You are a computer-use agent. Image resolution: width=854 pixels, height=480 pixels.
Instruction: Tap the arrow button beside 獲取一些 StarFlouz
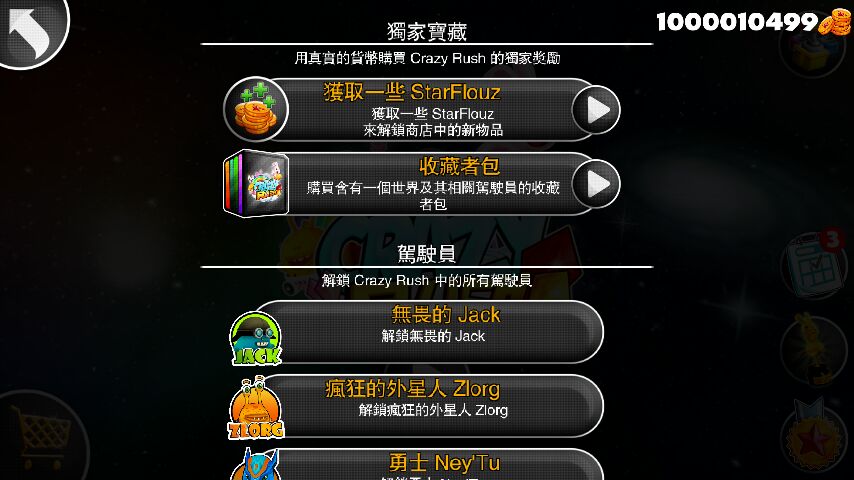[598, 110]
